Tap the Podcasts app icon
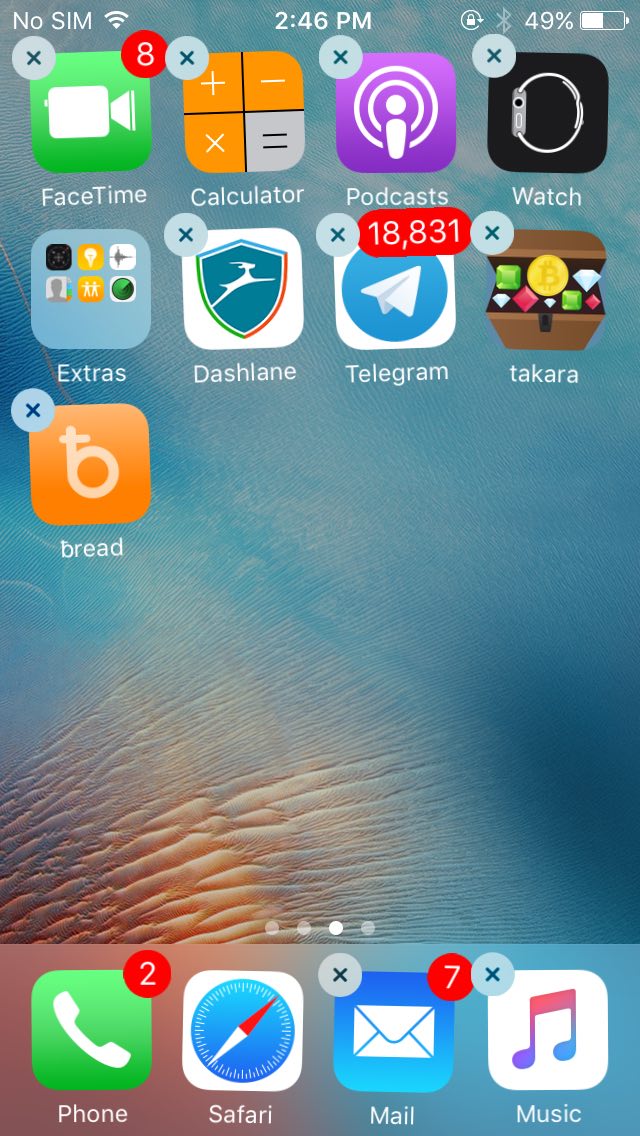This screenshot has height=1136, width=640. coord(396,113)
